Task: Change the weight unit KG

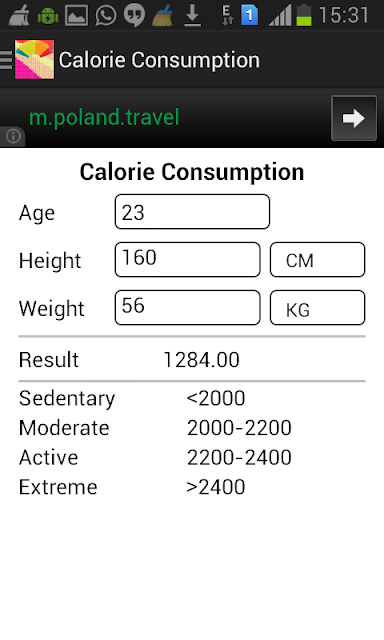Action: coord(317,308)
